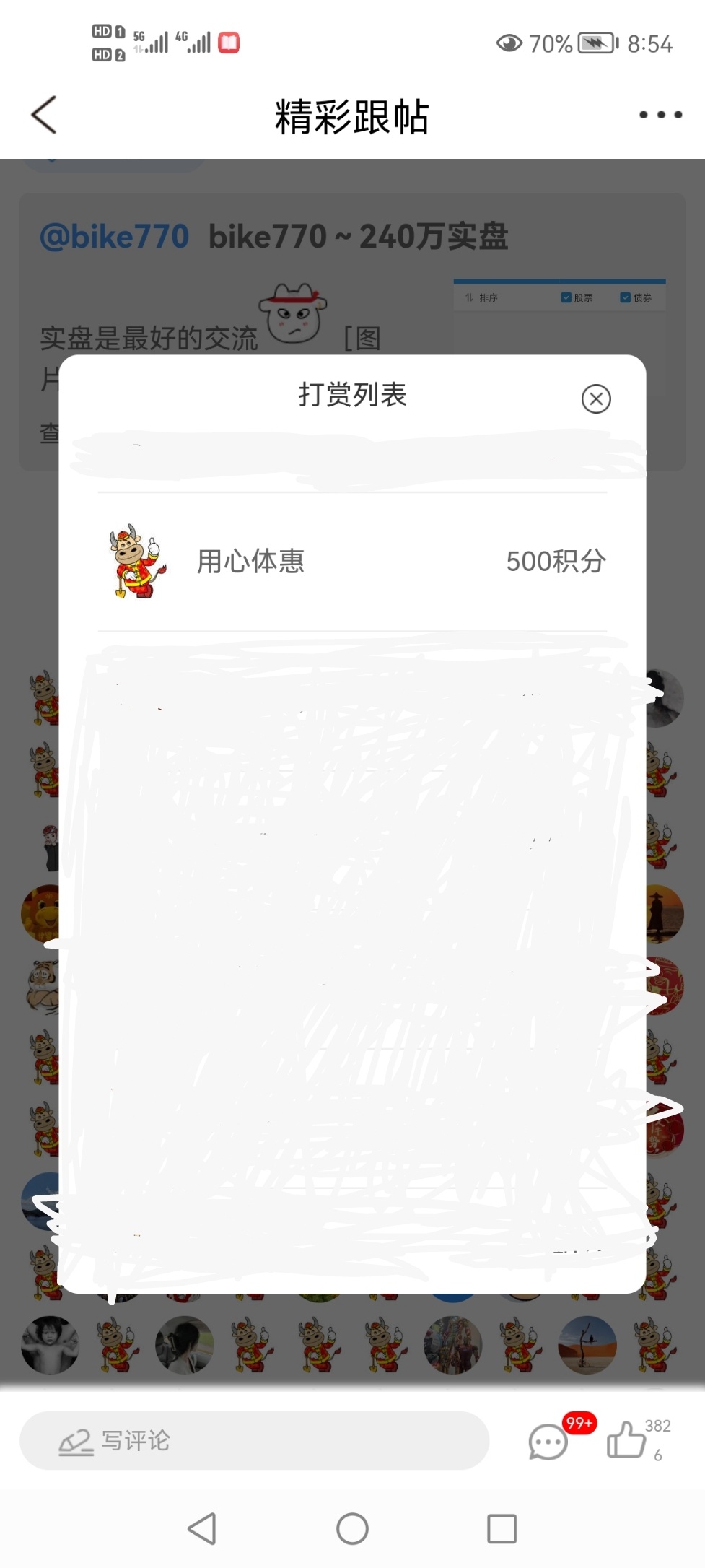Image resolution: width=705 pixels, height=1568 pixels.
Task: Open the three-dot overflow menu
Action: click(660, 115)
